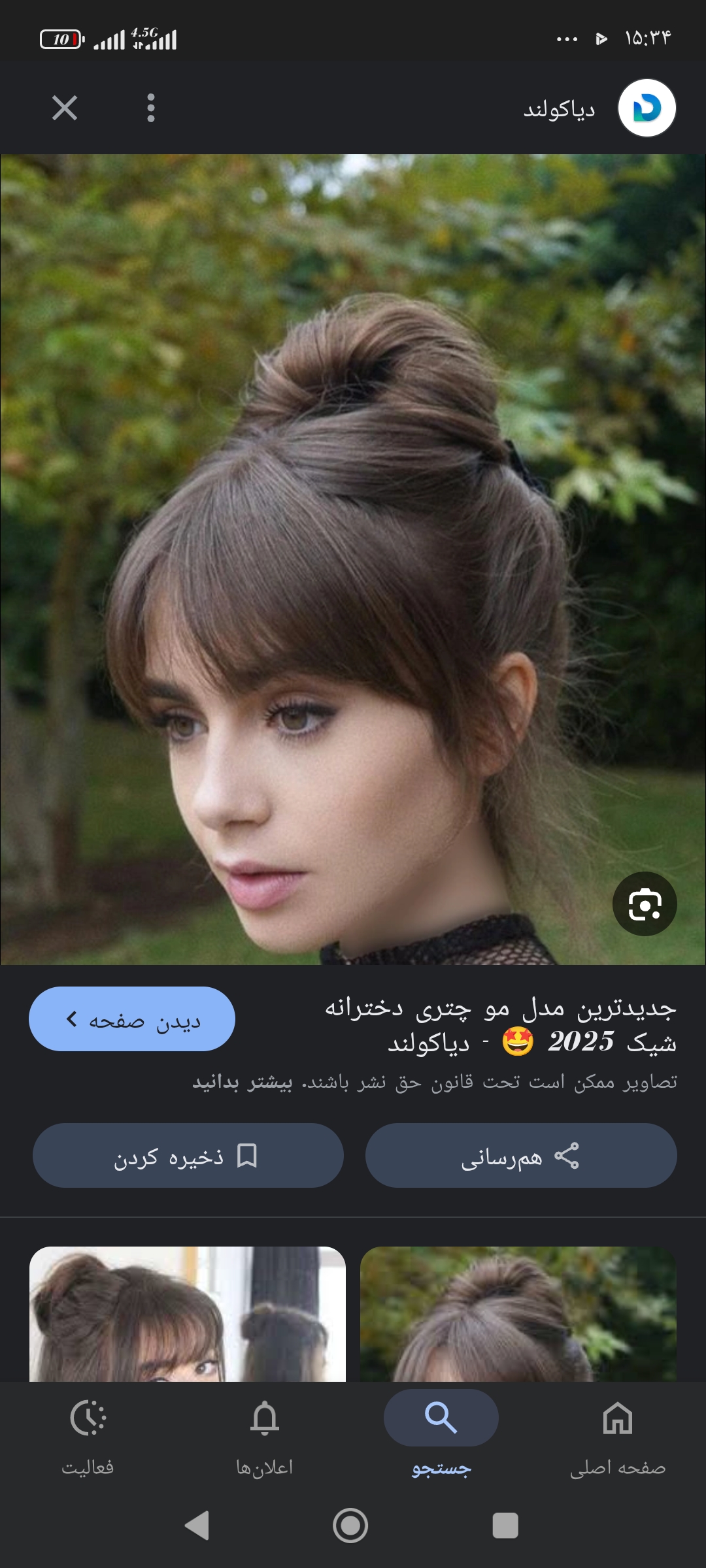Open the related image with white background
The width and height of the screenshot is (706, 1568).
pos(188,1313)
